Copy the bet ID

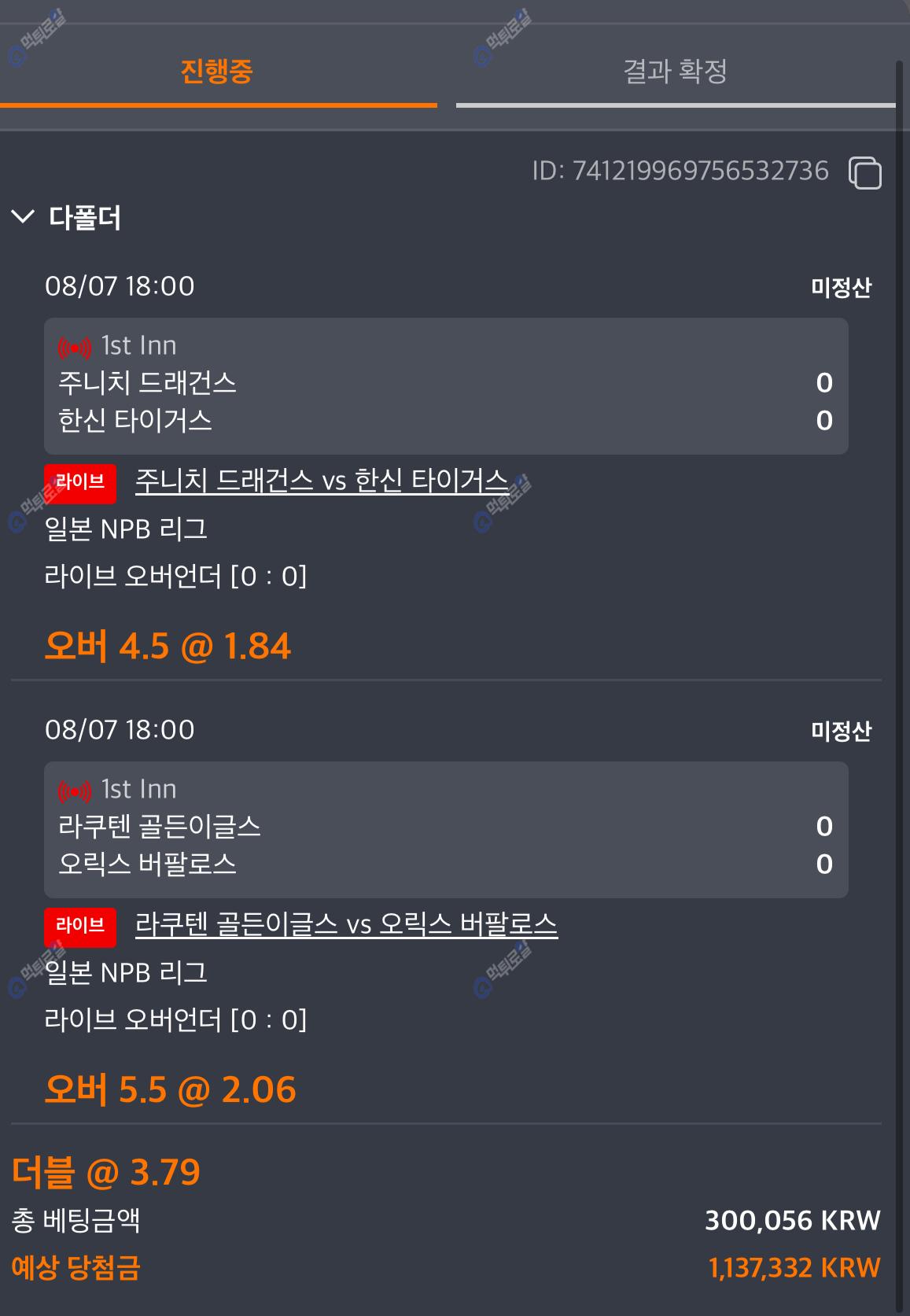point(864,172)
